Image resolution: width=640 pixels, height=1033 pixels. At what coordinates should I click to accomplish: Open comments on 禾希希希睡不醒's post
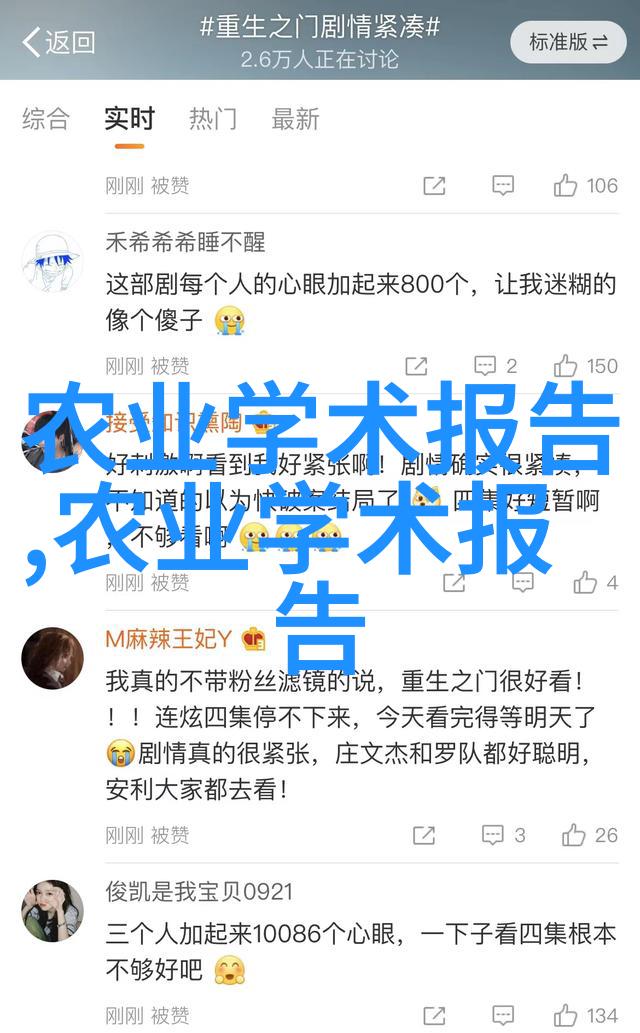(x=497, y=365)
